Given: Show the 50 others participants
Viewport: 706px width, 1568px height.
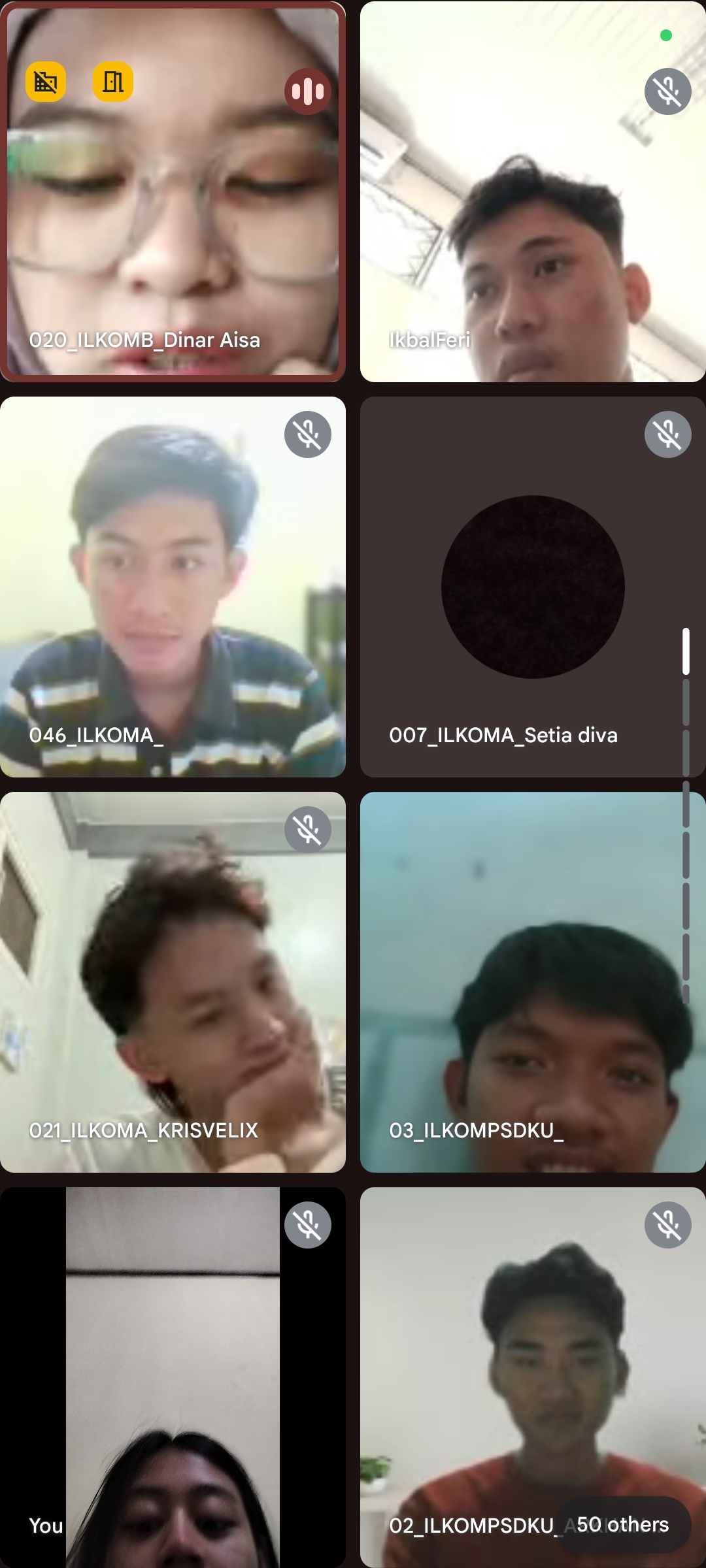Looking at the screenshot, I should pyautogui.click(x=622, y=1524).
